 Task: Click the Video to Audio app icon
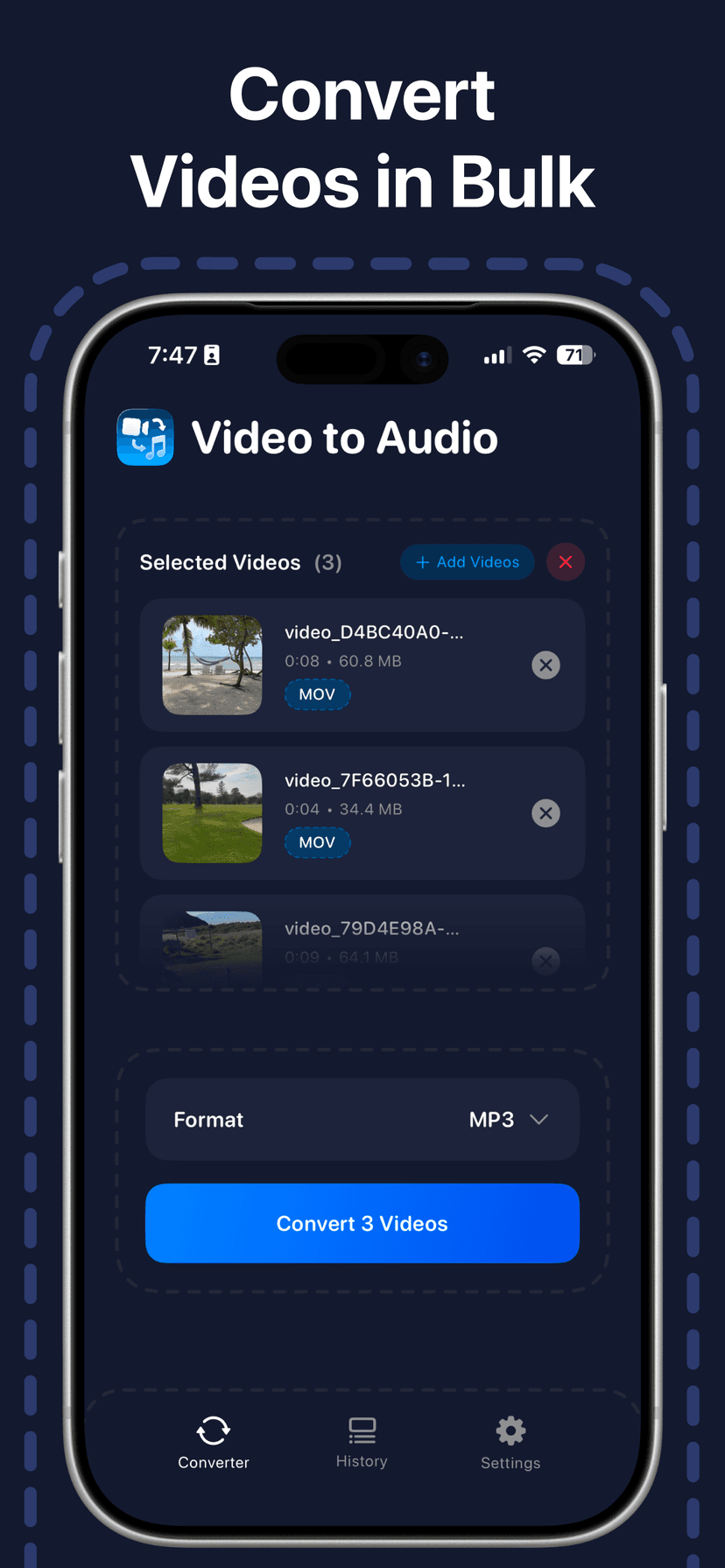point(145,437)
